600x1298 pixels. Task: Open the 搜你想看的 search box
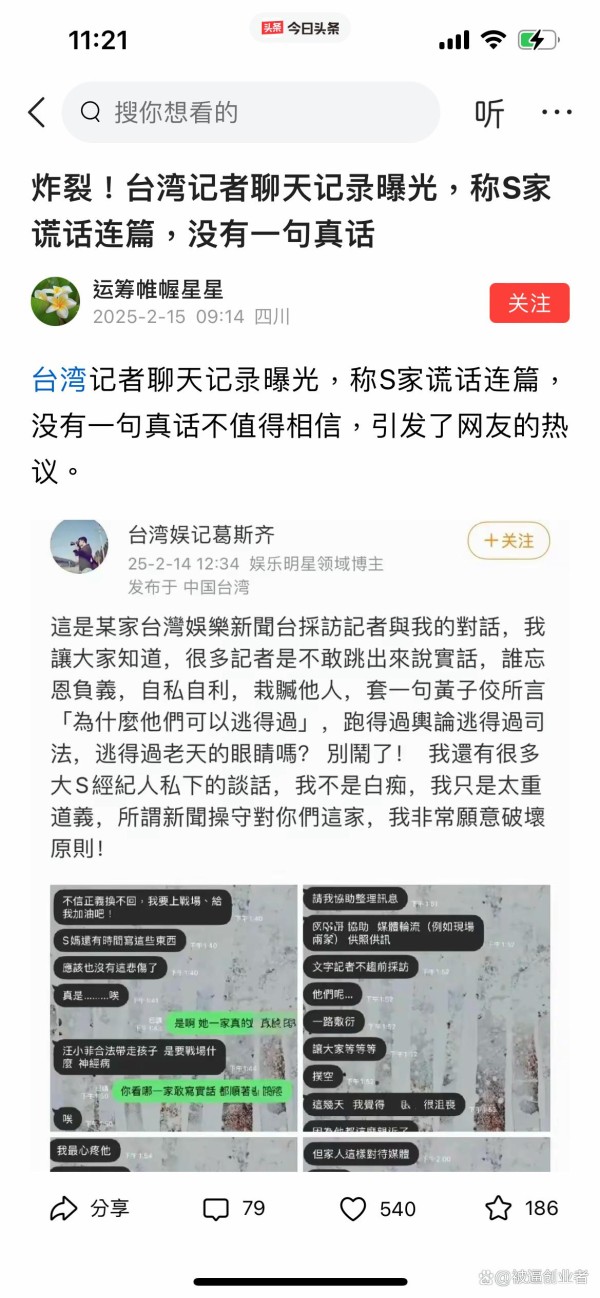(251, 112)
